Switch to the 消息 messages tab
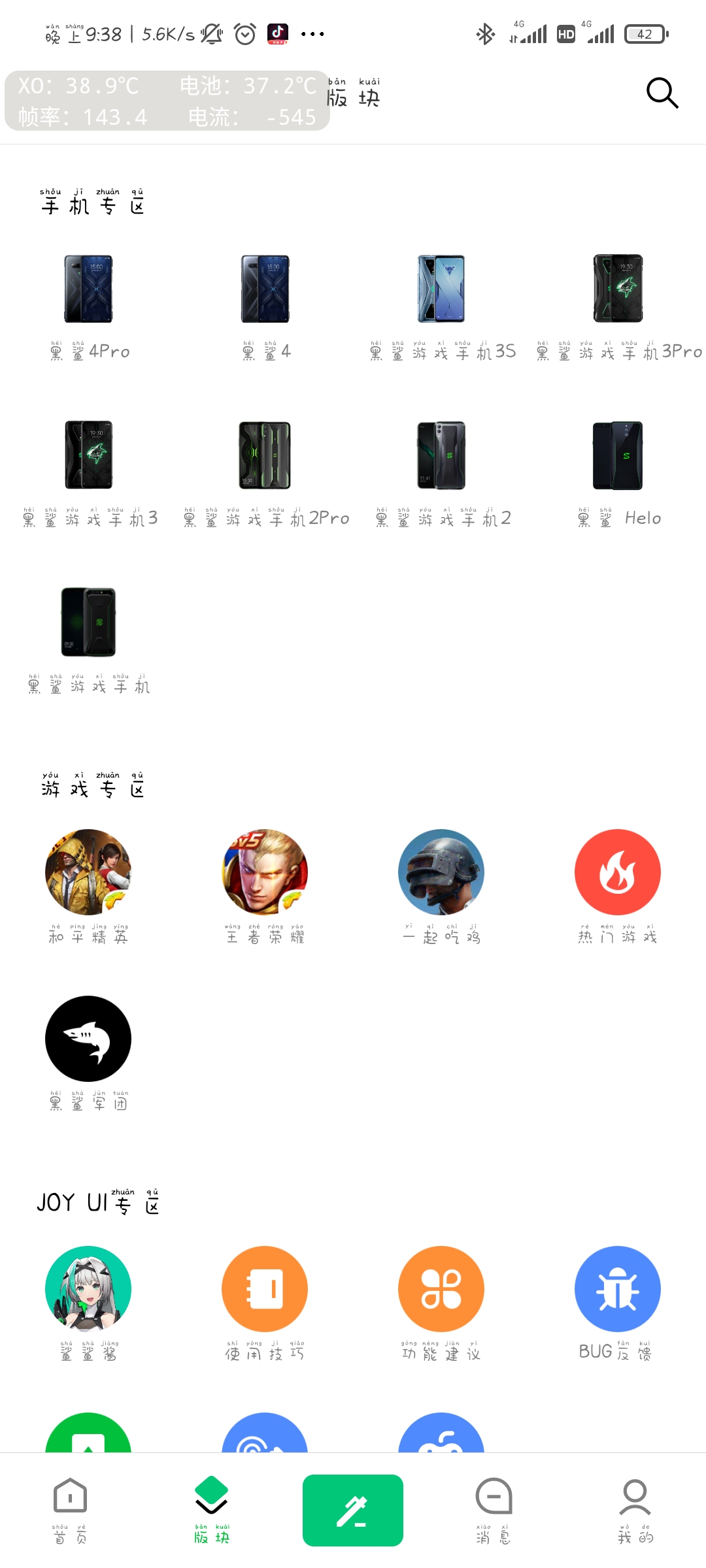Image resolution: width=706 pixels, height=1568 pixels. 494,1511
